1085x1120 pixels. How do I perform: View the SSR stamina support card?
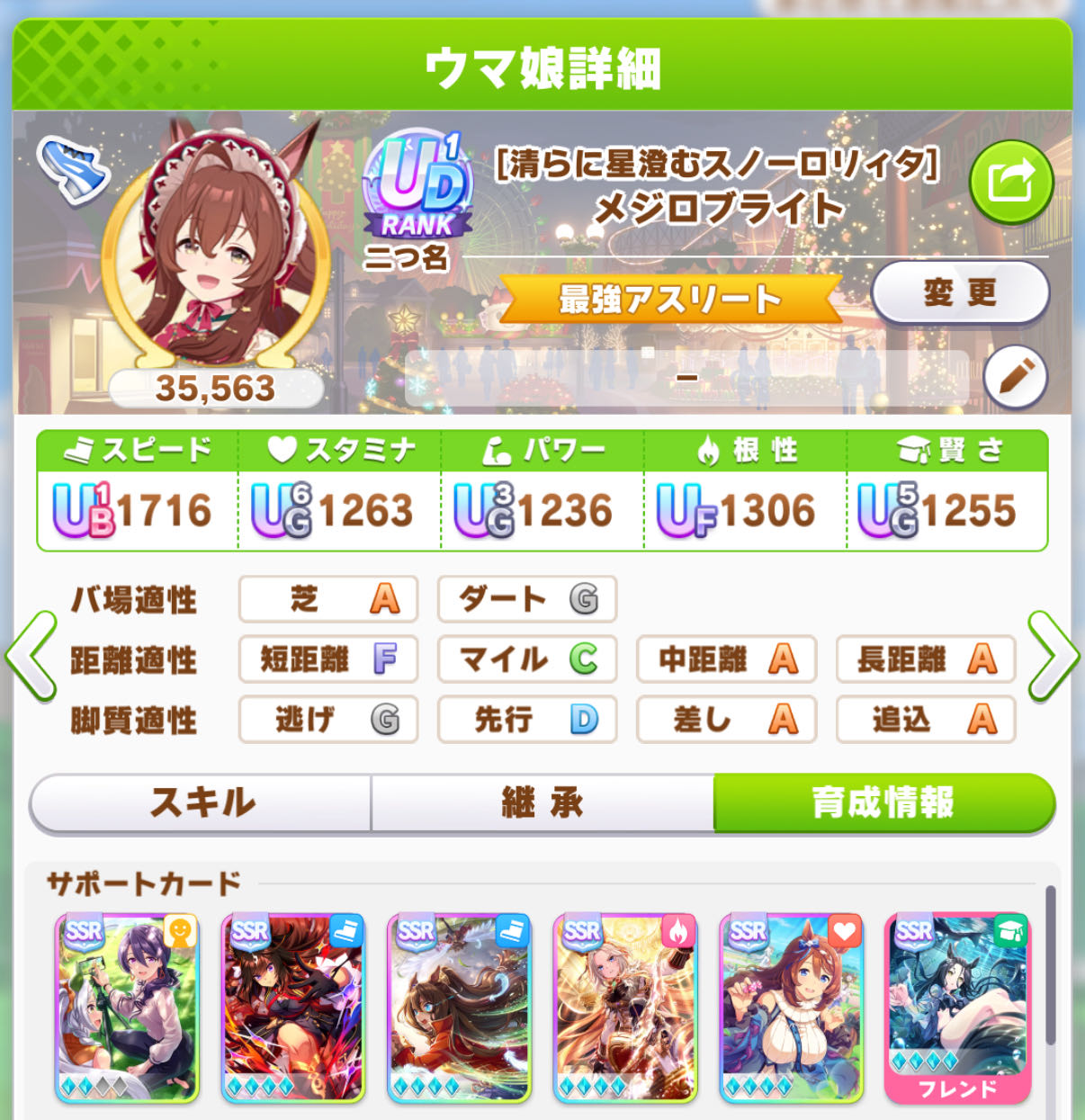(792, 1008)
